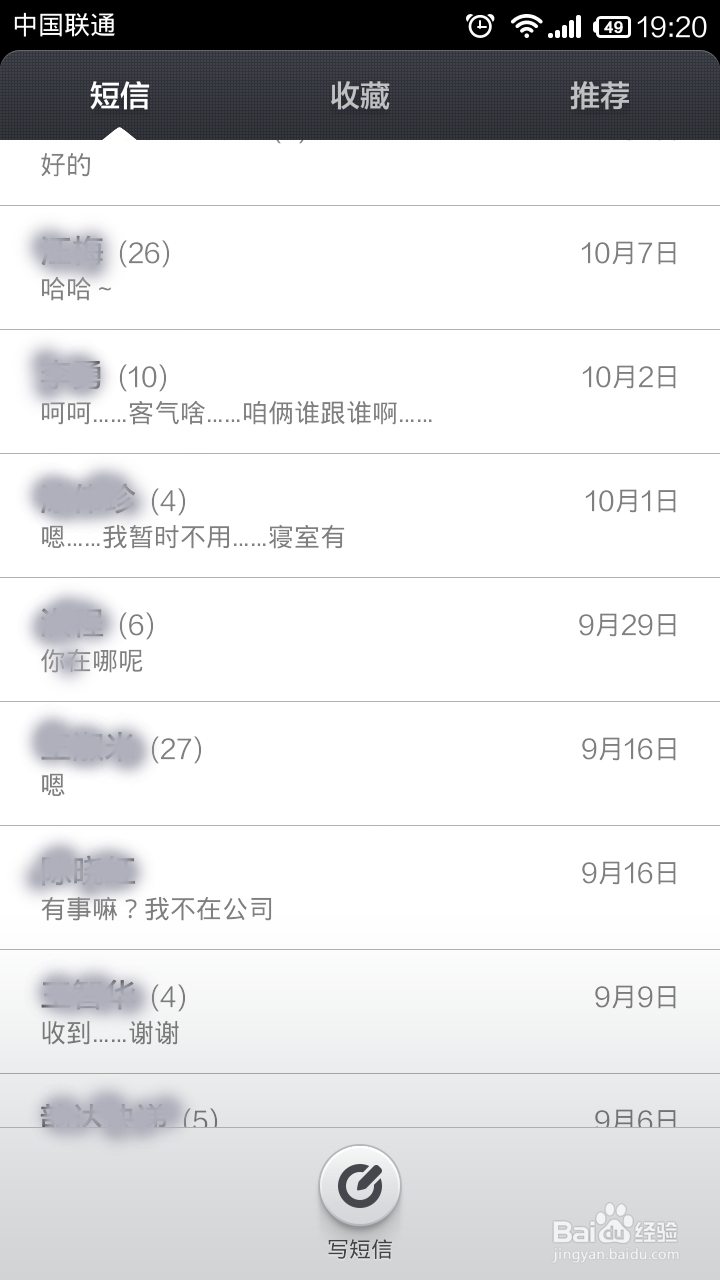Switch to the 收藏 tab
The height and width of the screenshot is (1280, 720).
(360, 97)
